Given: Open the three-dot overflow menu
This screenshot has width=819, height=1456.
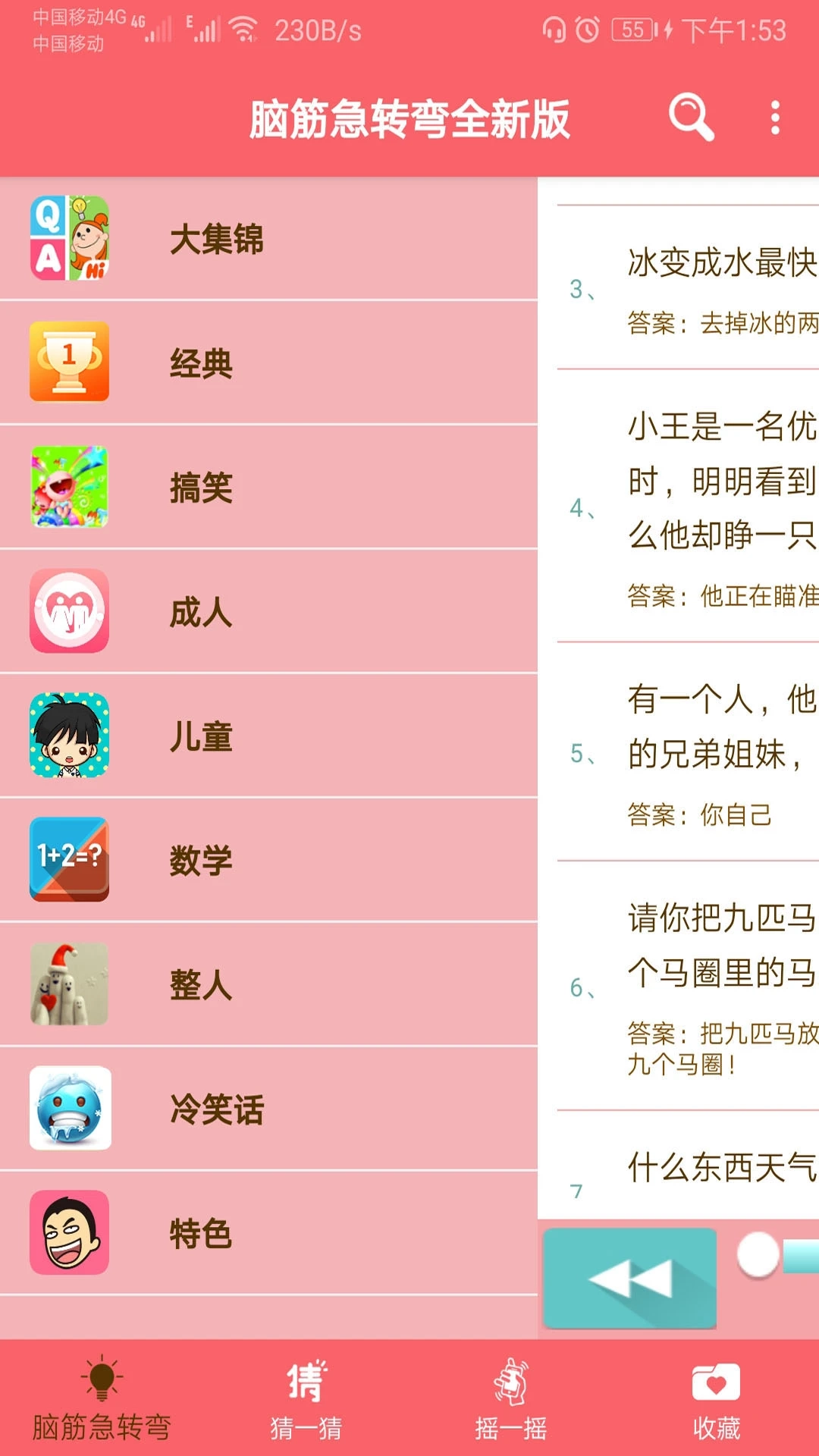Looking at the screenshot, I should point(773,118).
